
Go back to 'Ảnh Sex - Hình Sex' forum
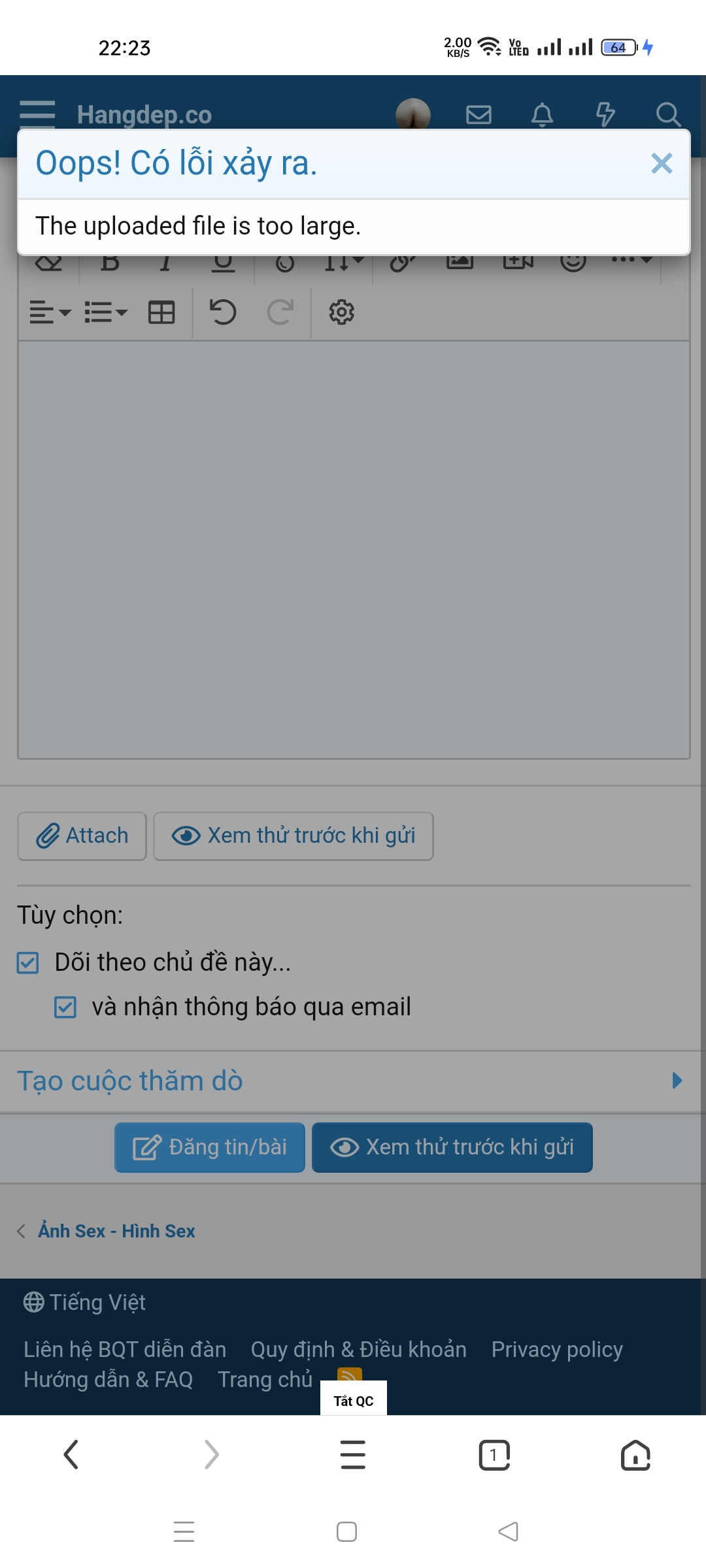click(116, 1231)
